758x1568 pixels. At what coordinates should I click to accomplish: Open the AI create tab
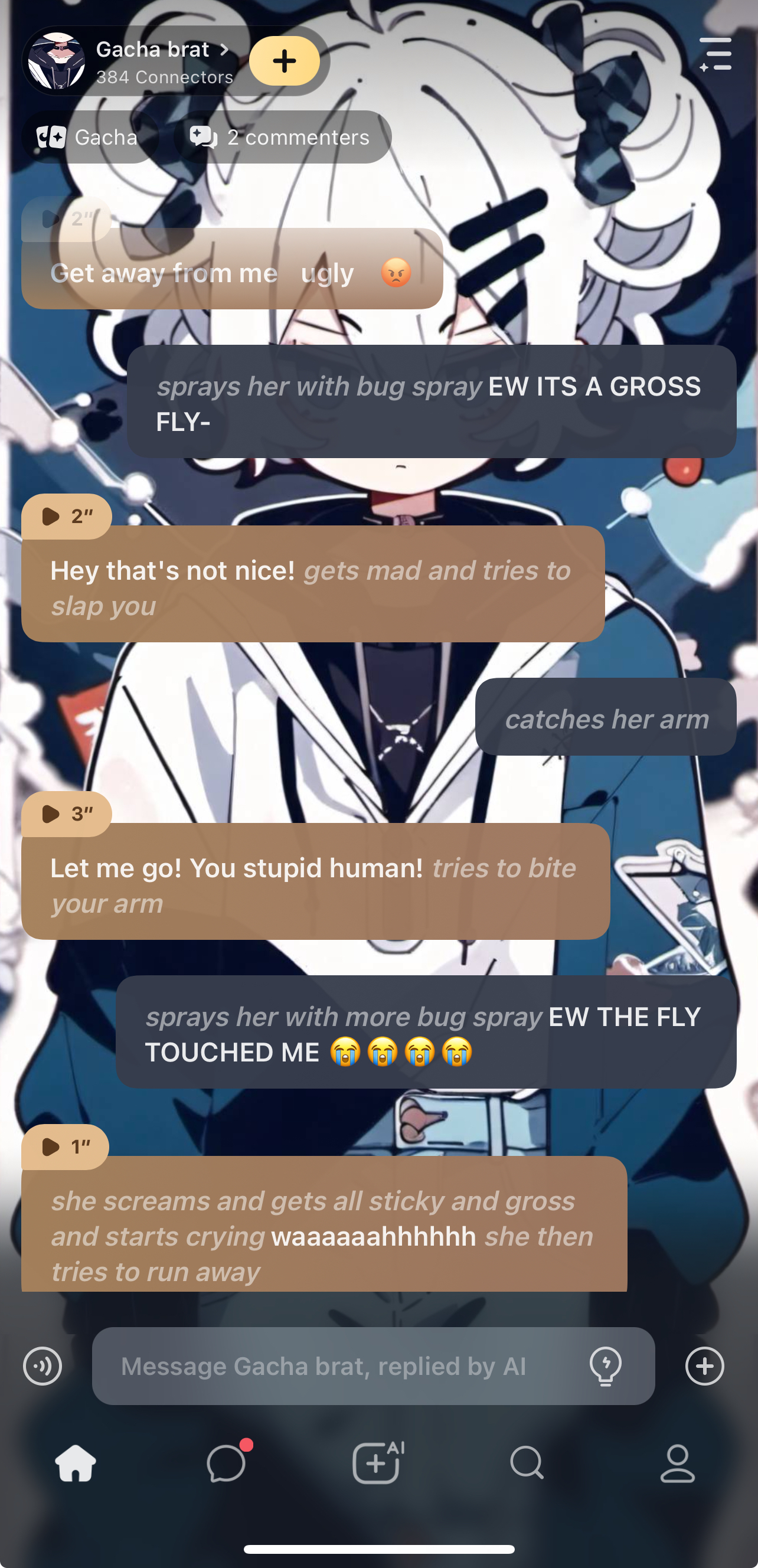click(377, 1463)
